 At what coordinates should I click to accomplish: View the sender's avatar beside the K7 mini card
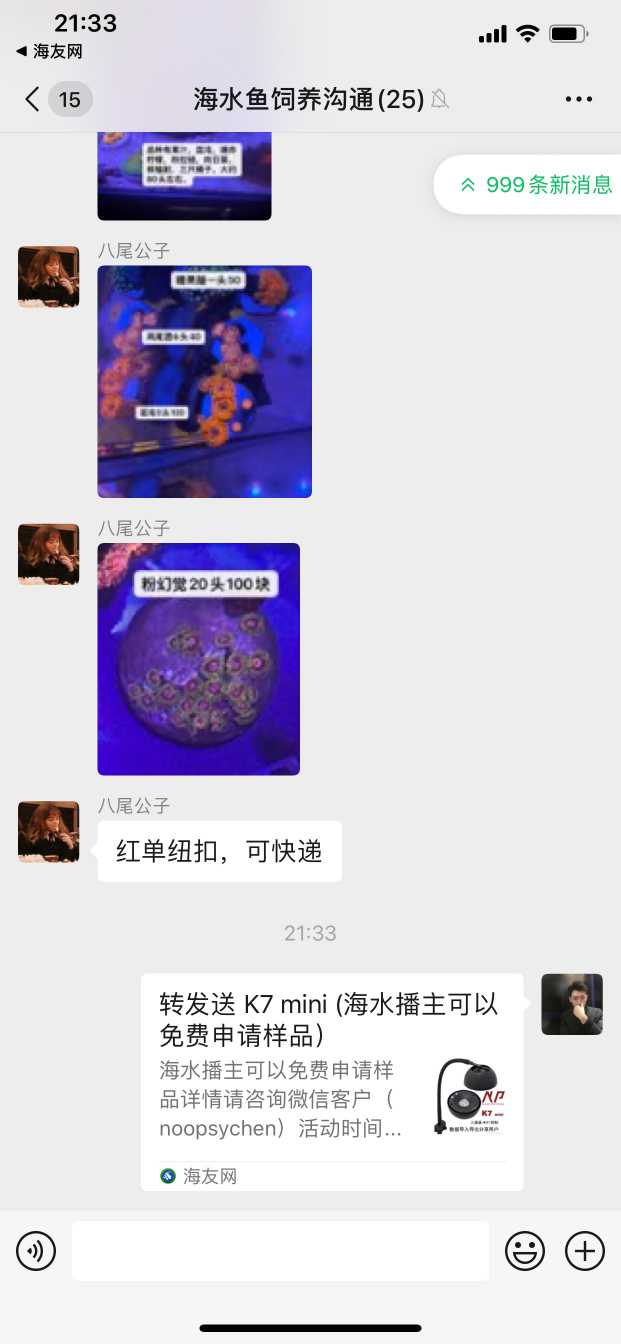572,1004
